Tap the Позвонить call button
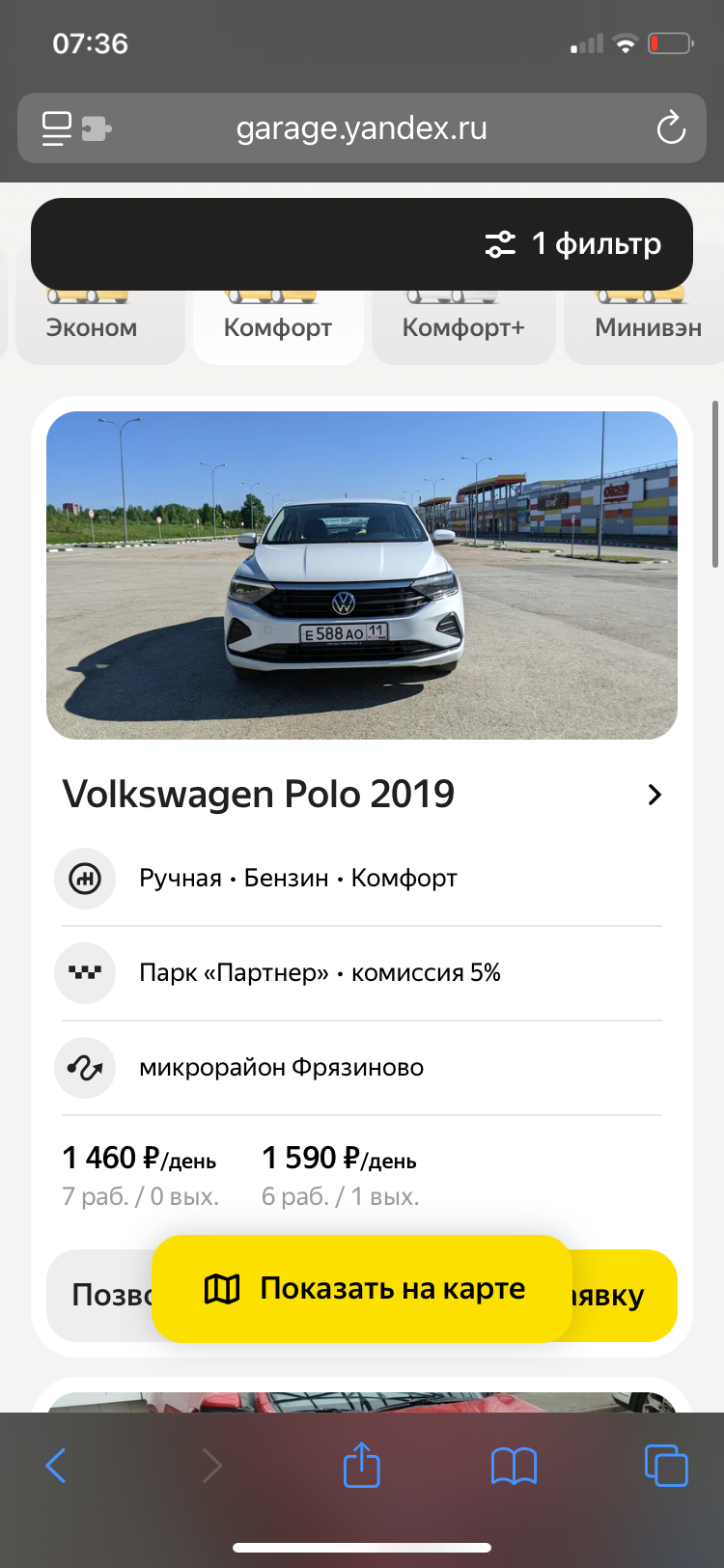The height and width of the screenshot is (1568, 724). click(x=99, y=1296)
